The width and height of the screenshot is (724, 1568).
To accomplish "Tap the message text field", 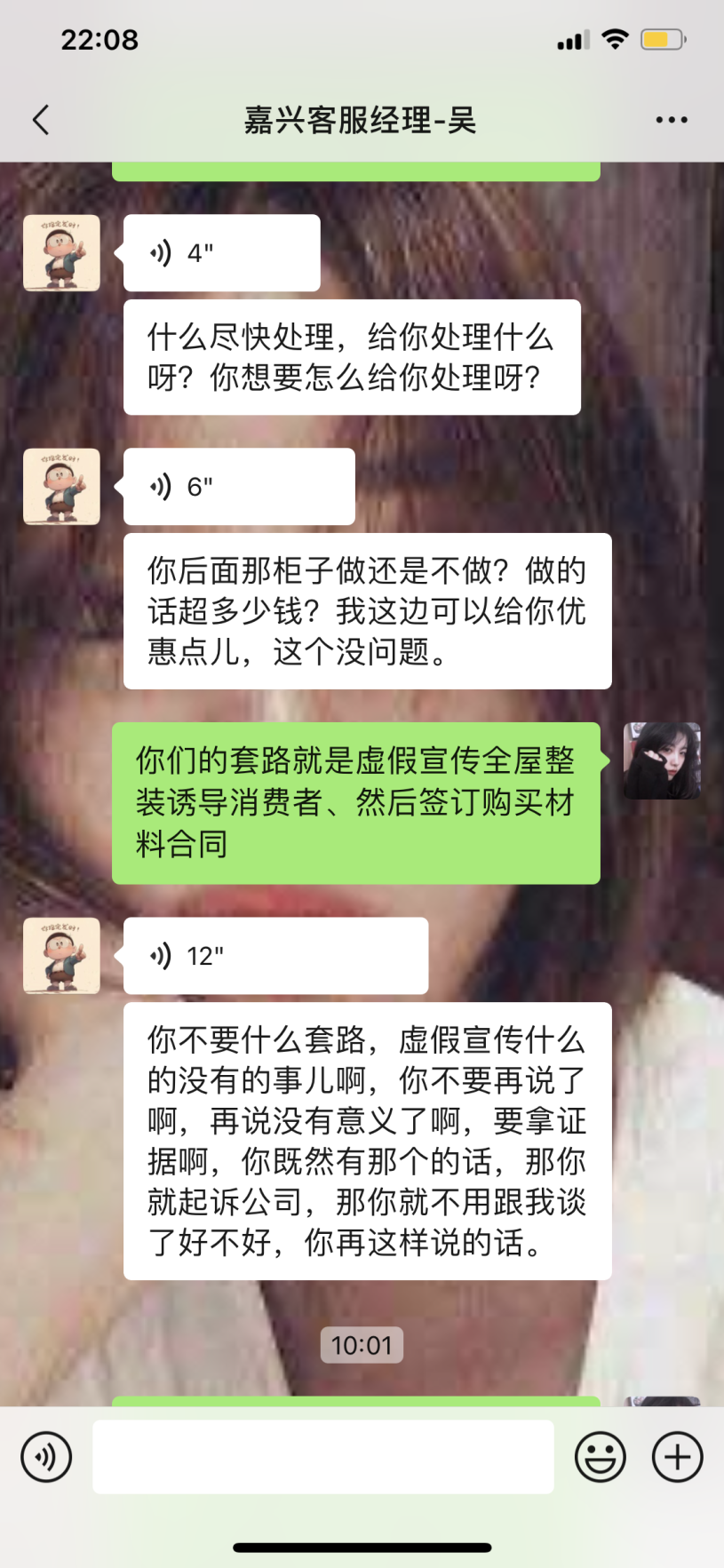I will [323, 1457].
